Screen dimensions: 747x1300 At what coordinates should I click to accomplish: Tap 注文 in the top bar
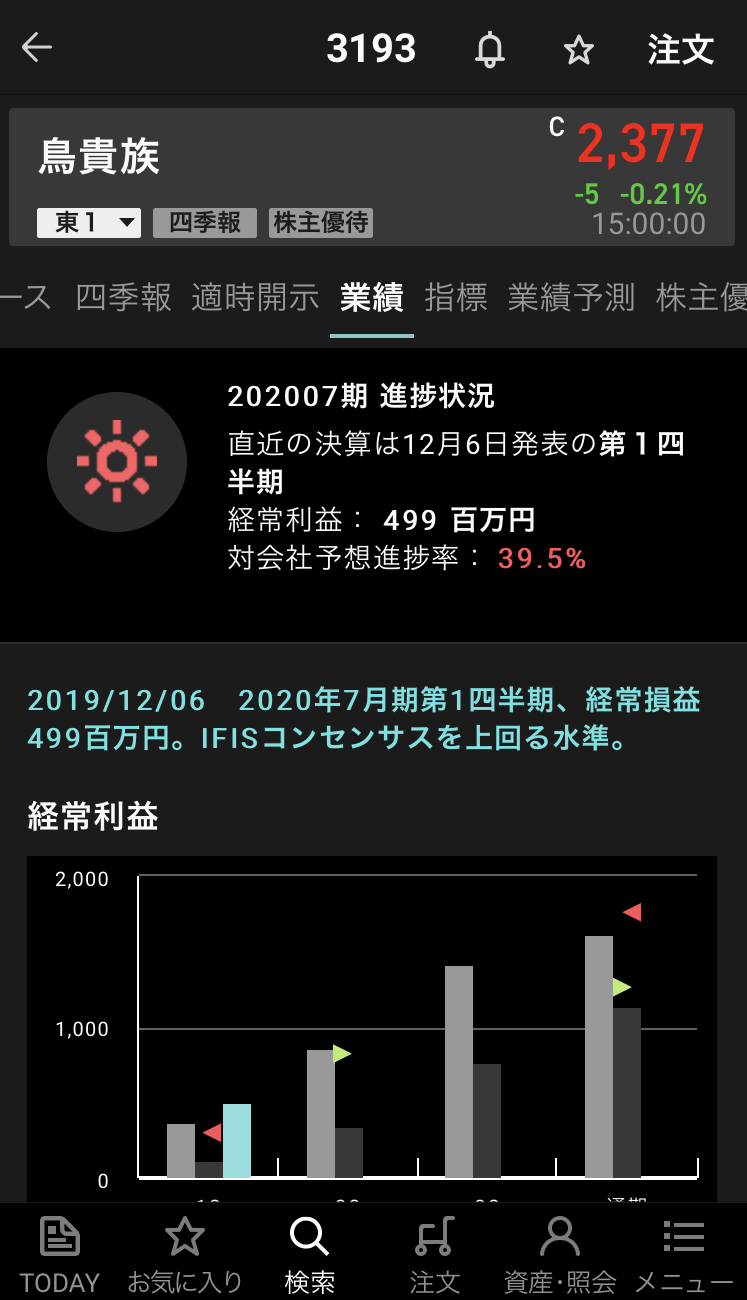tap(680, 49)
